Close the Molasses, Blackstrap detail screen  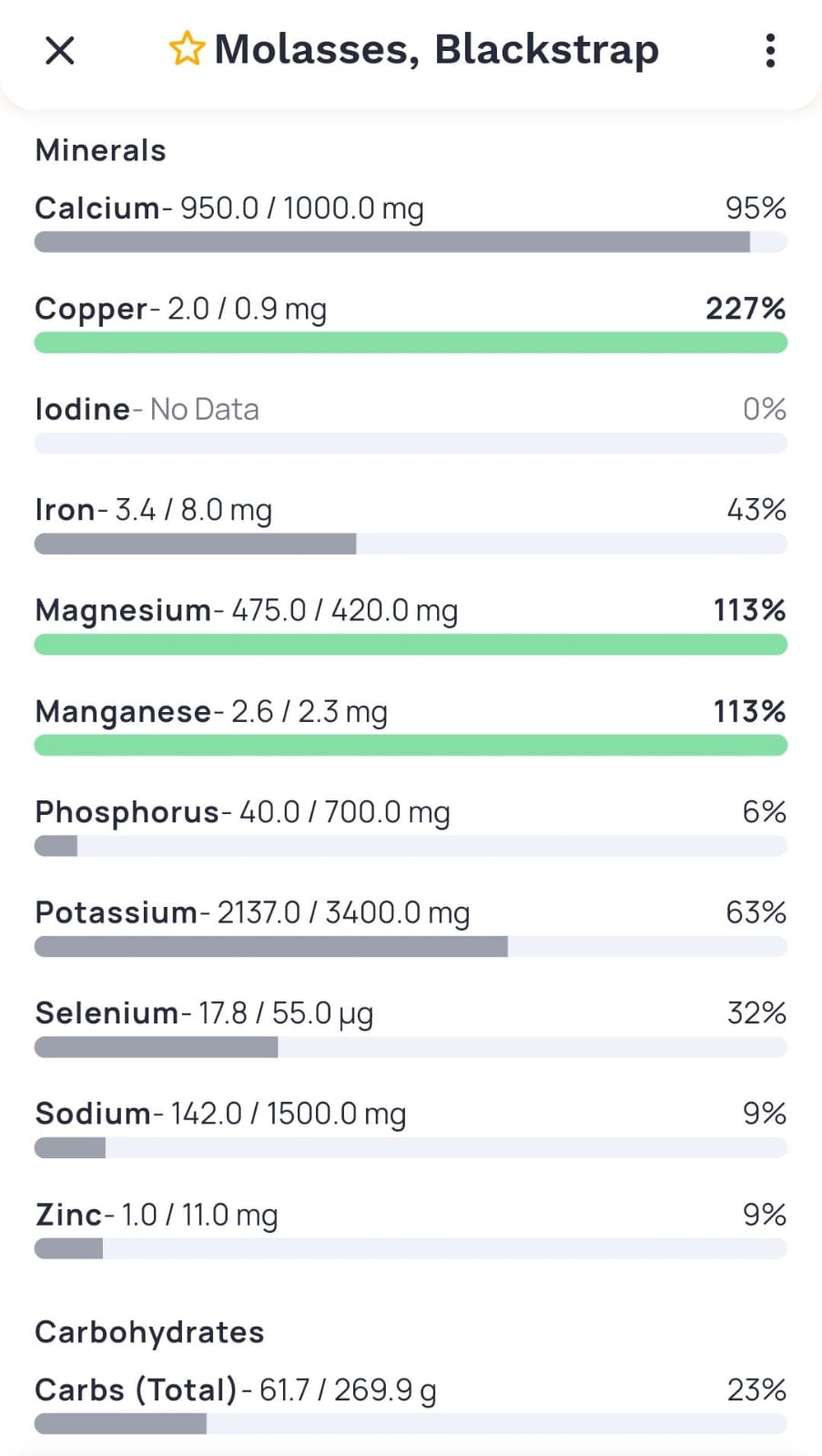pyautogui.click(x=60, y=50)
